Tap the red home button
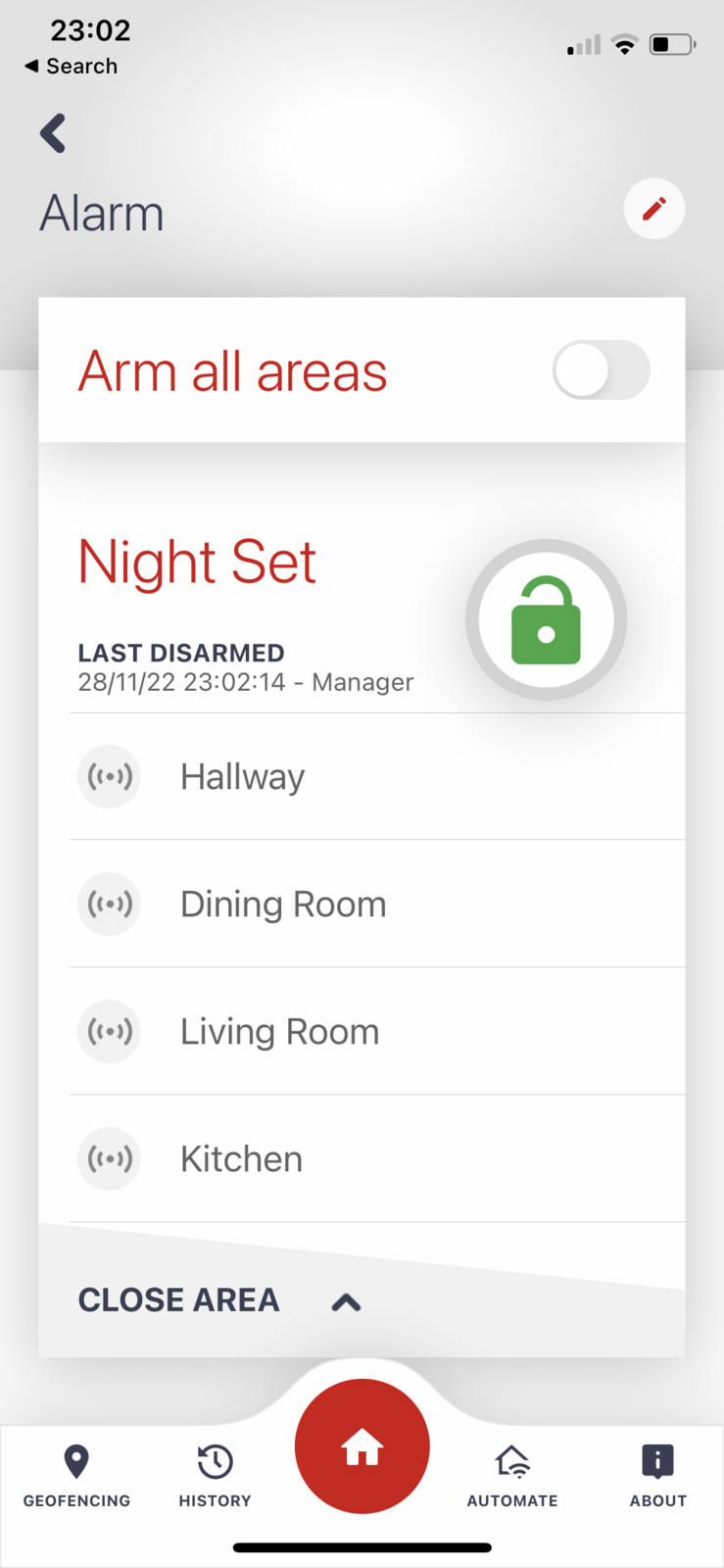Viewport: 724px width, 1568px height. tap(362, 1446)
